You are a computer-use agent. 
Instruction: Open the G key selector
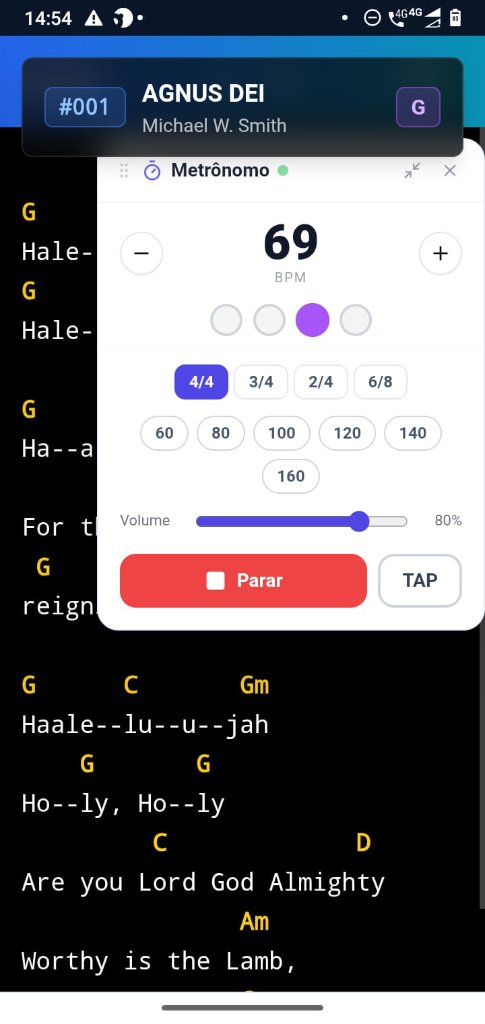click(x=418, y=107)
